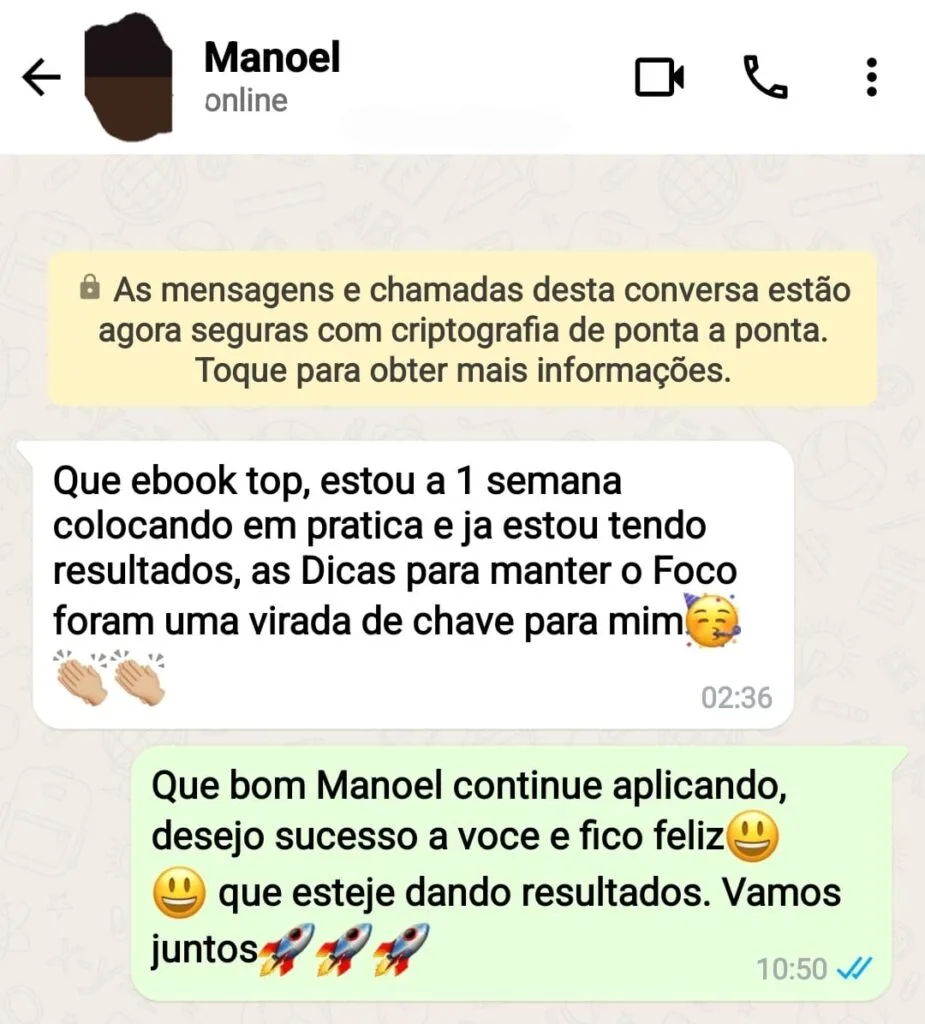The width and height of the screenshot is (925, 1024).
Task: Open Manoel's contact info from header name
Action: click(272, 59)
